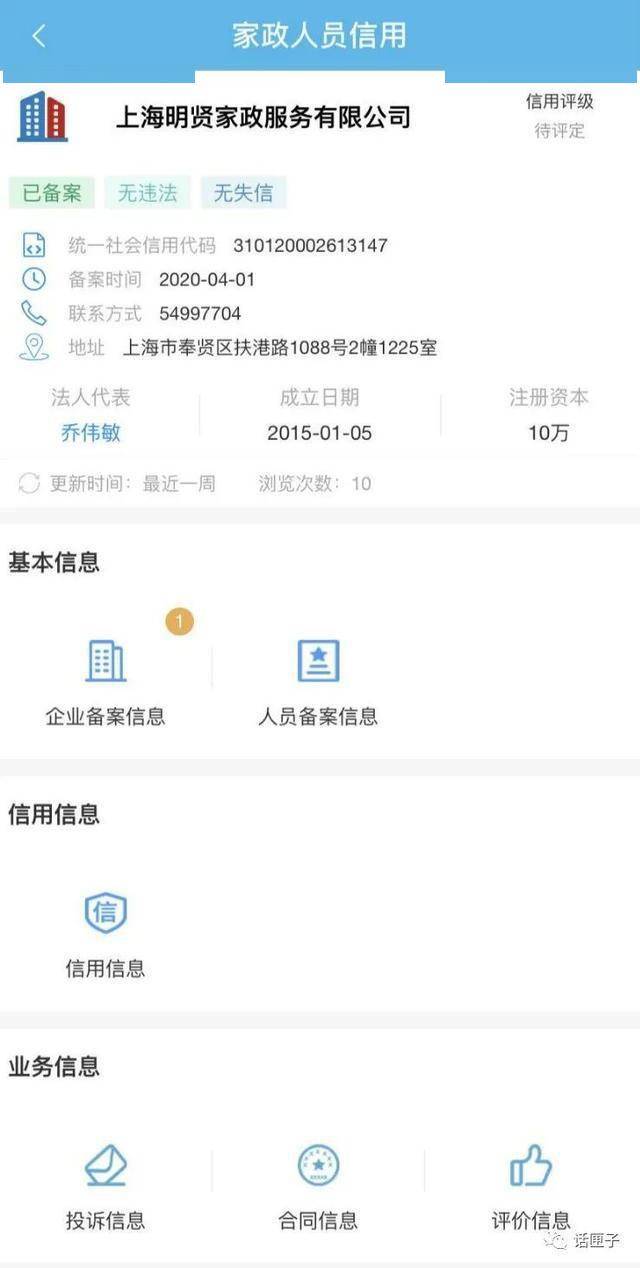
Task: Open 人员备案信息 records
Action: (x=318, y=681)
